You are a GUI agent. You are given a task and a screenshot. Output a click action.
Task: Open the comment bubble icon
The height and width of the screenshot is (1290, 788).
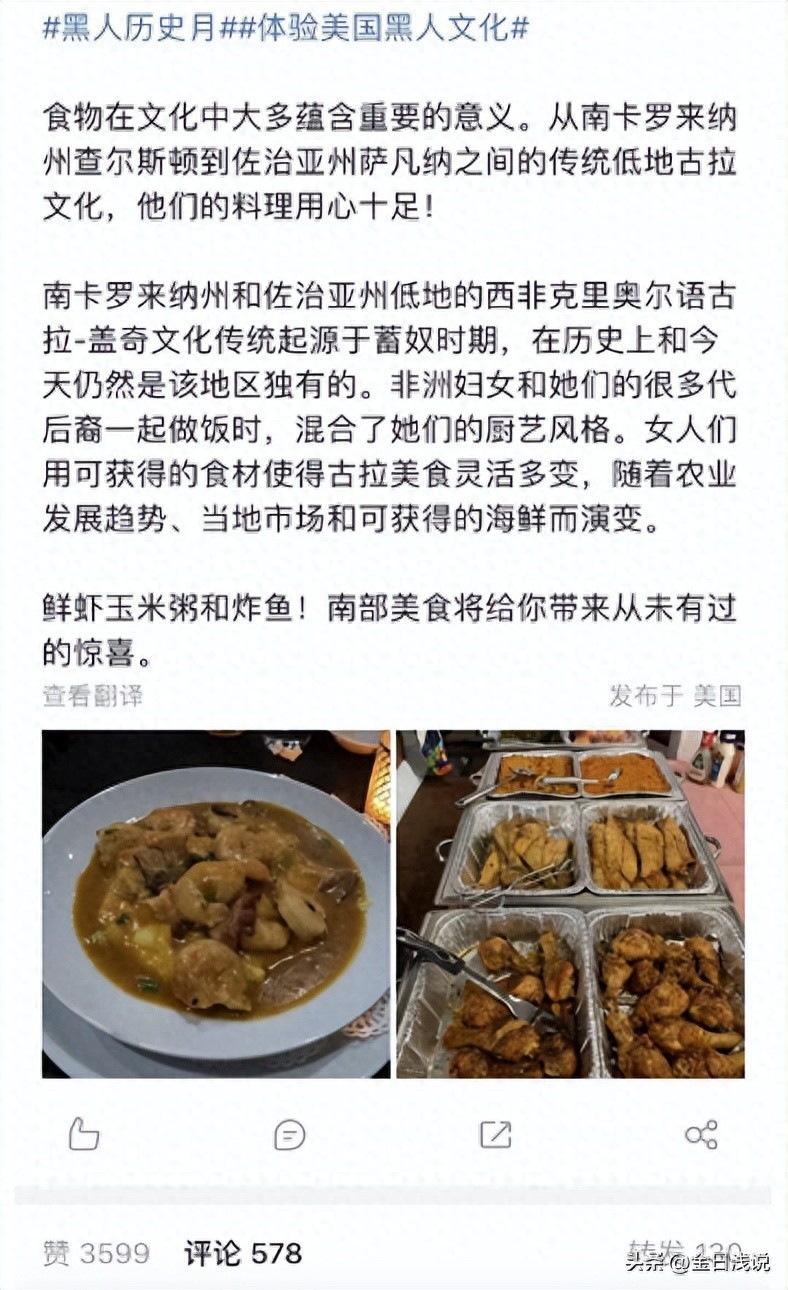click(x=289, y=1134)
